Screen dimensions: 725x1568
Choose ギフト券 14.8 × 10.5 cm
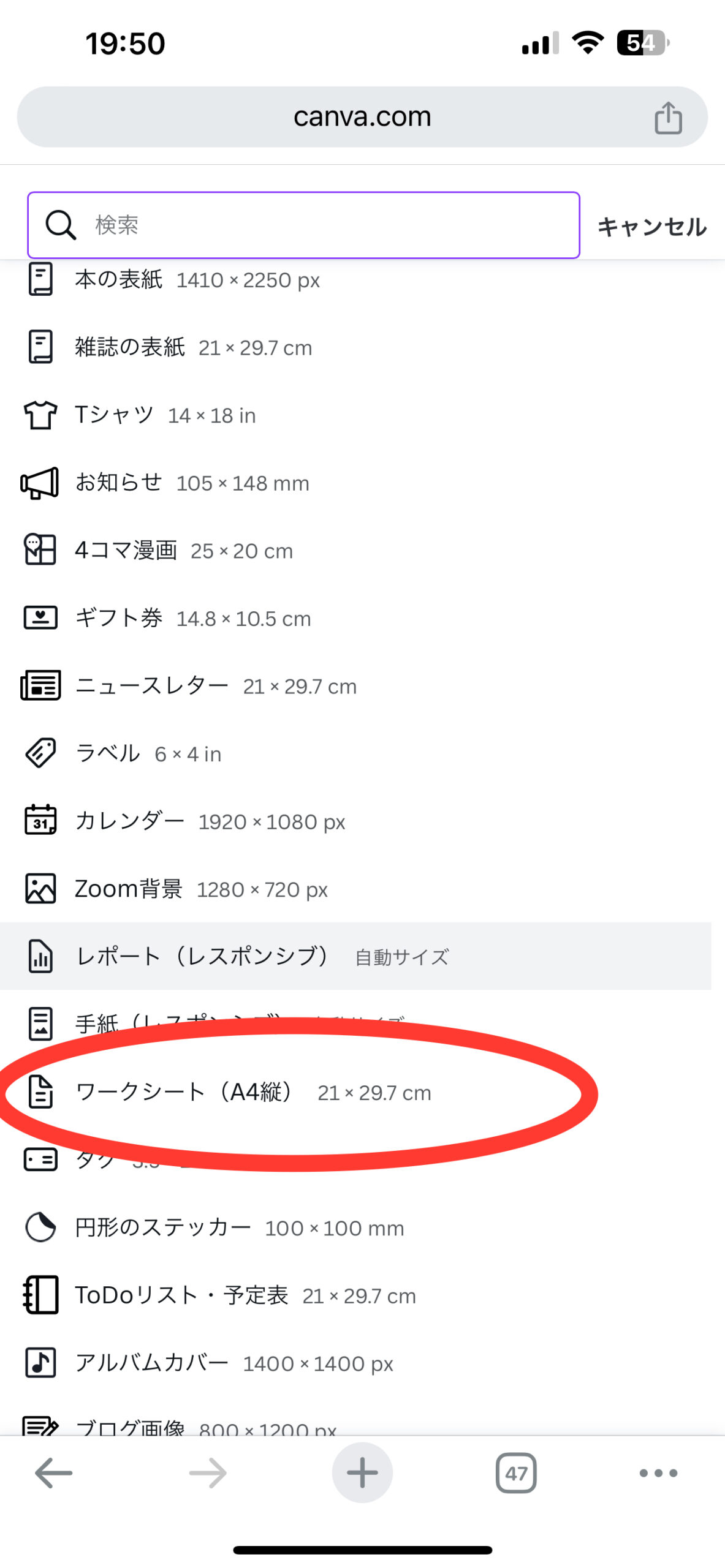pos(193,618)
